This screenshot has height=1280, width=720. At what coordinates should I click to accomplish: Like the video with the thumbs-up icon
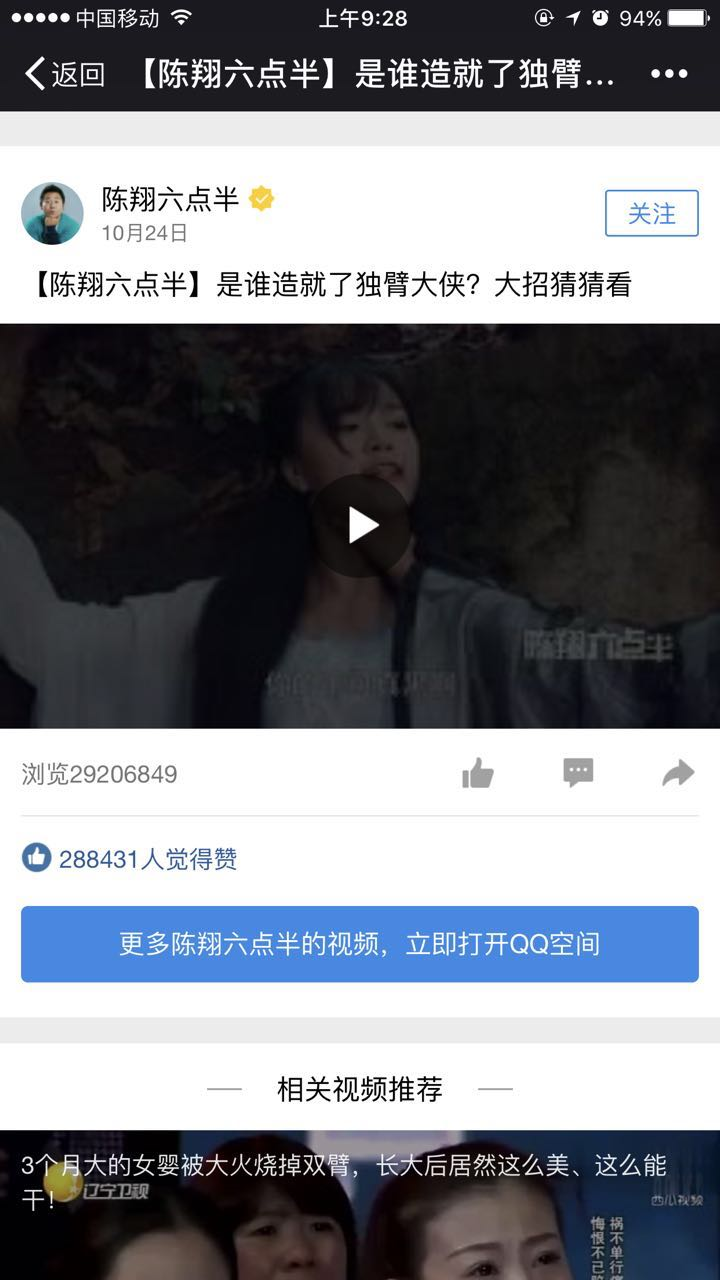pyautogui.click(x=478, y=773)
